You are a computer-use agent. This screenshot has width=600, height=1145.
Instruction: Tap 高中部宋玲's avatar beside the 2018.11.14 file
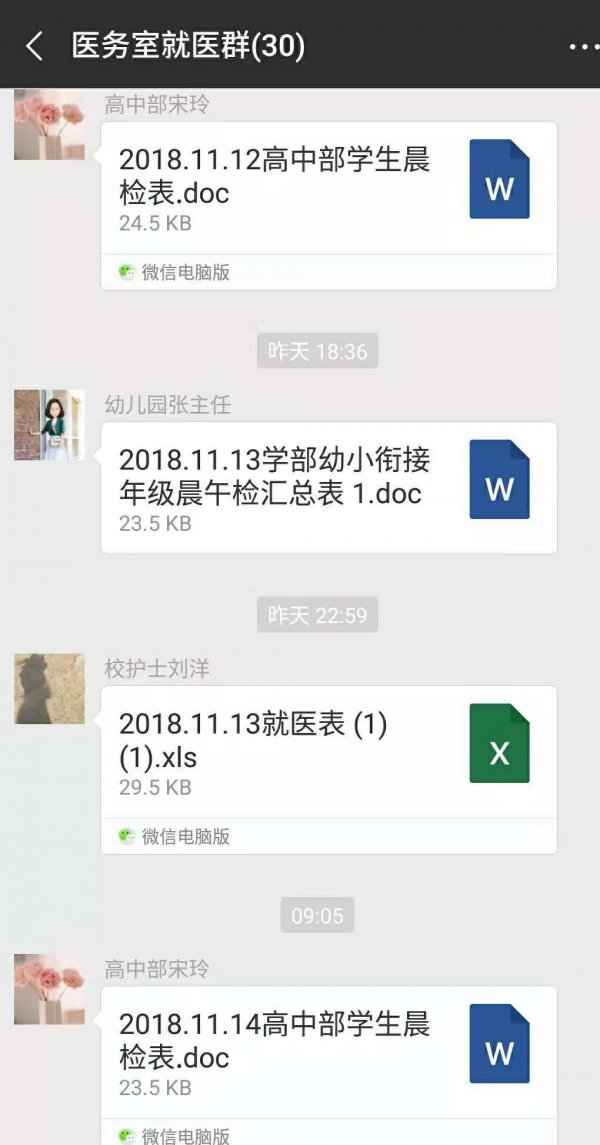[49, 989]
